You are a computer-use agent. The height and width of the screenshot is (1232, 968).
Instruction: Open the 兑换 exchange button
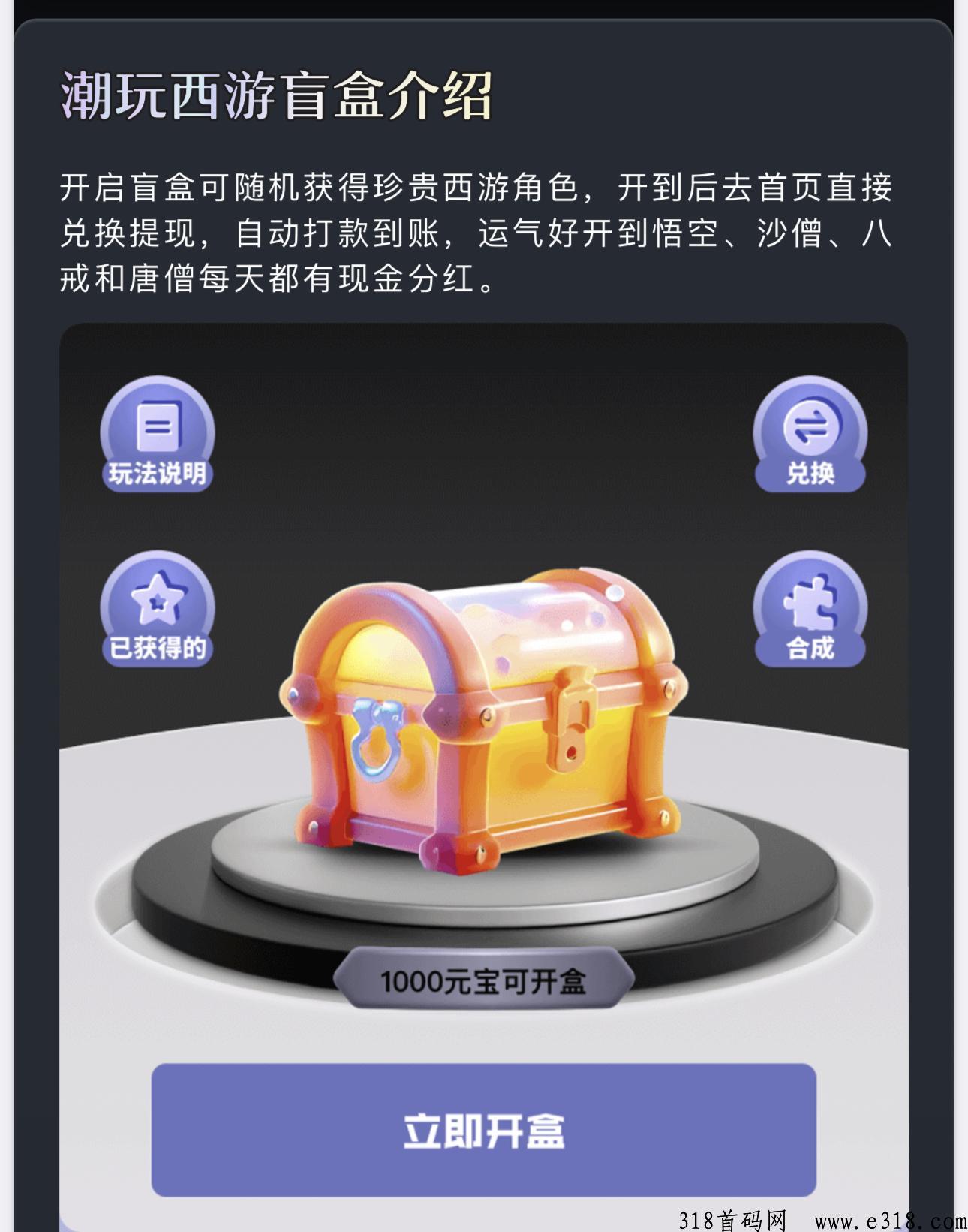click(810, 435)
